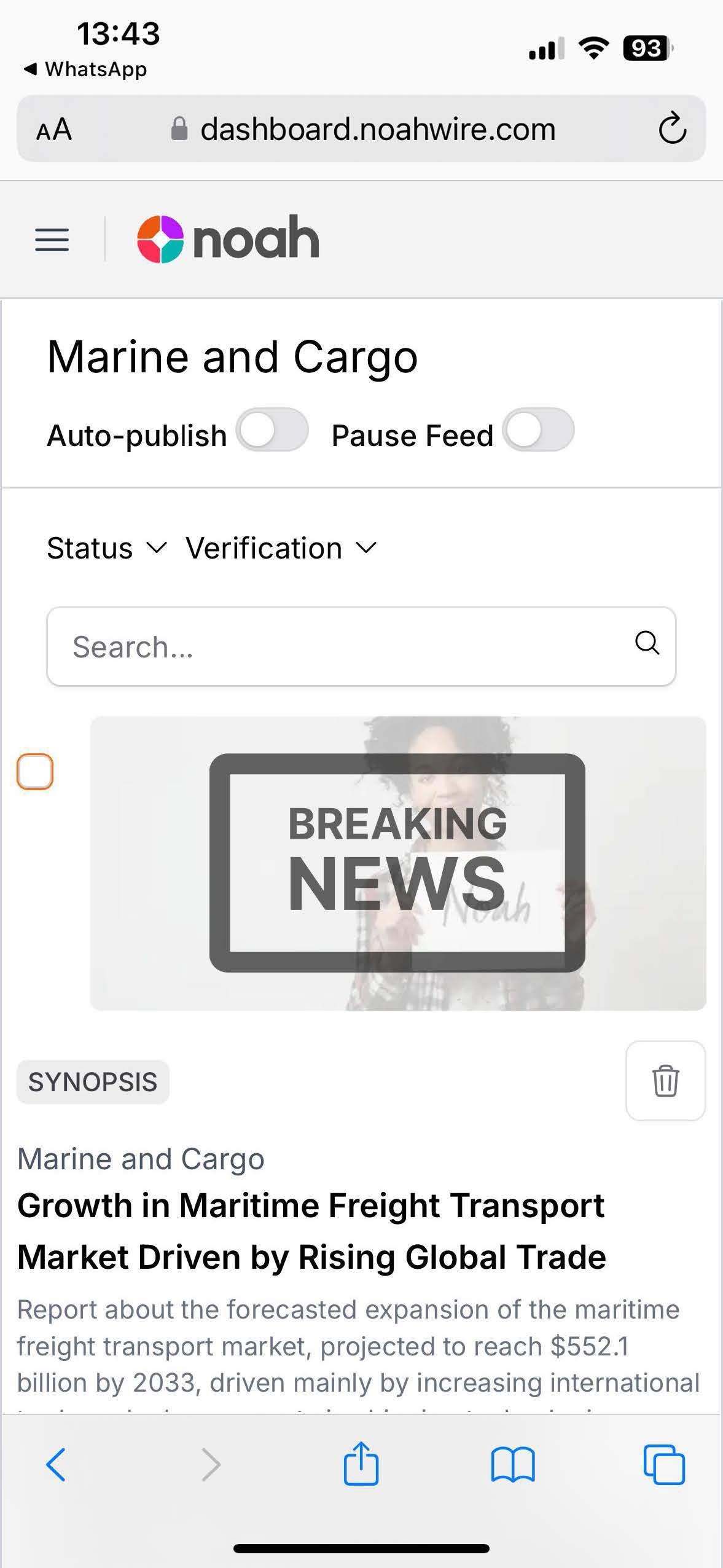Viewport: 723px width, 1568px height.
Task: Tap the magnifier icon in search box
Action: [647, 644]
